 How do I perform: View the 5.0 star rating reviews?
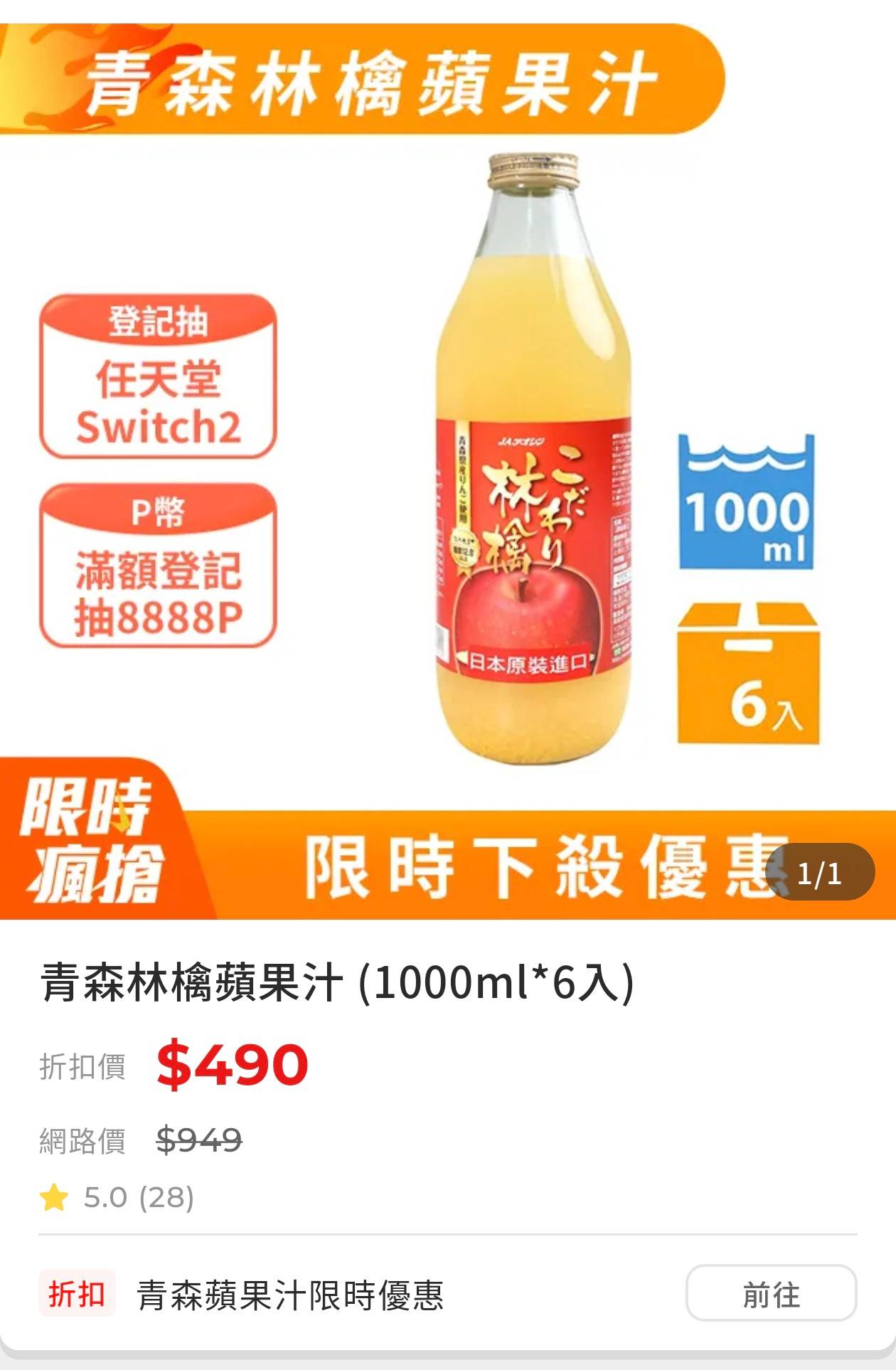click(x=117, y=1197)
